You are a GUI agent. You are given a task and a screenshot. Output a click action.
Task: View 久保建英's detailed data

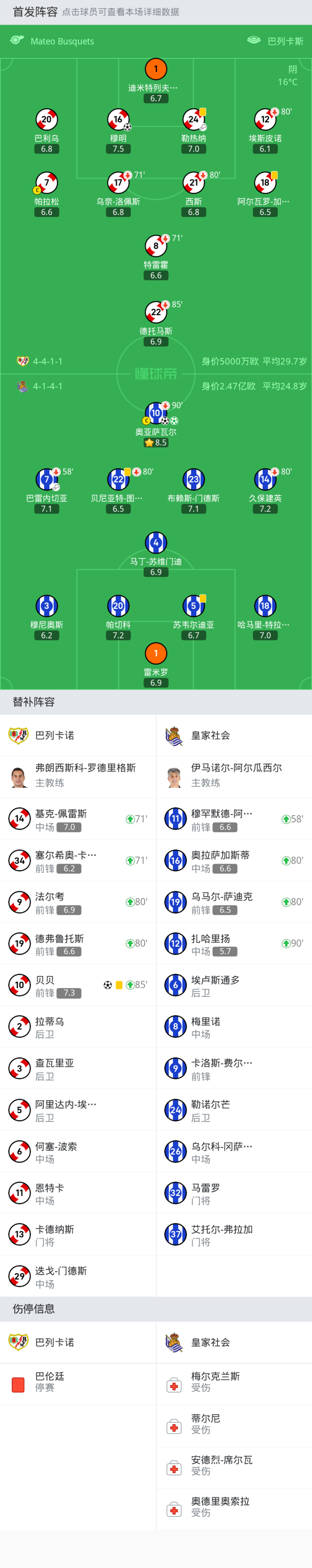coord(264,480)
